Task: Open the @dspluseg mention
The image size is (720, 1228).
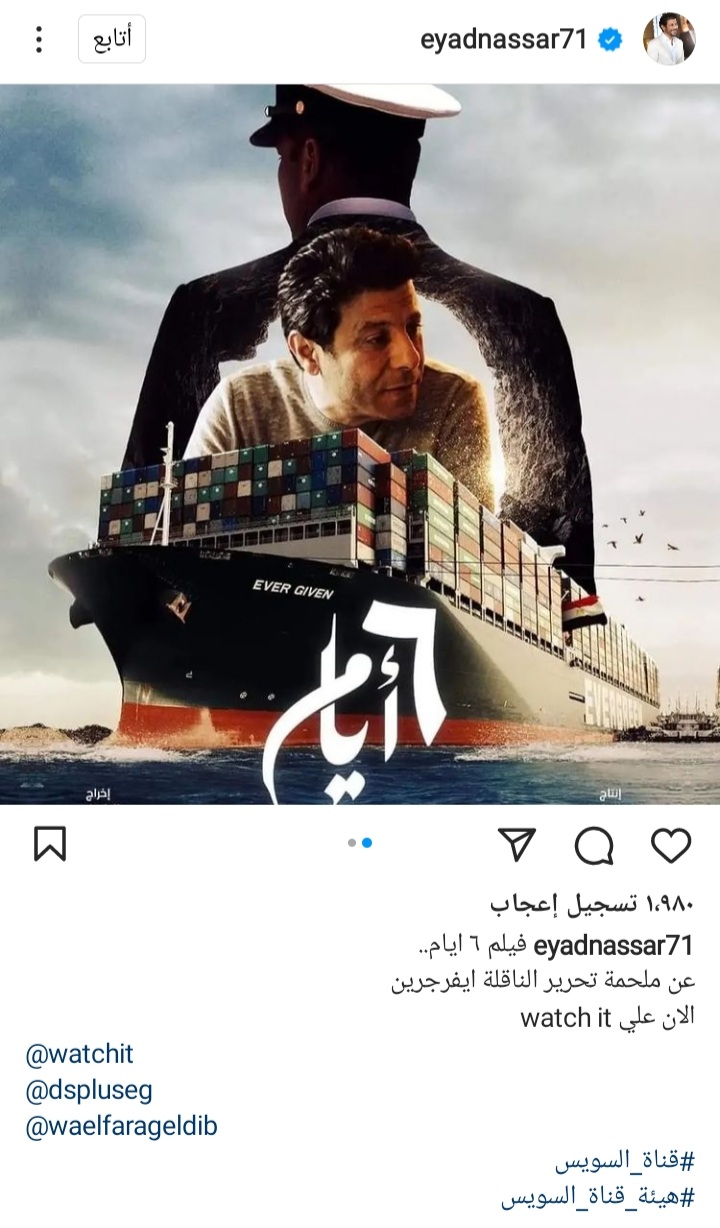Action: tap(89, 1090)
